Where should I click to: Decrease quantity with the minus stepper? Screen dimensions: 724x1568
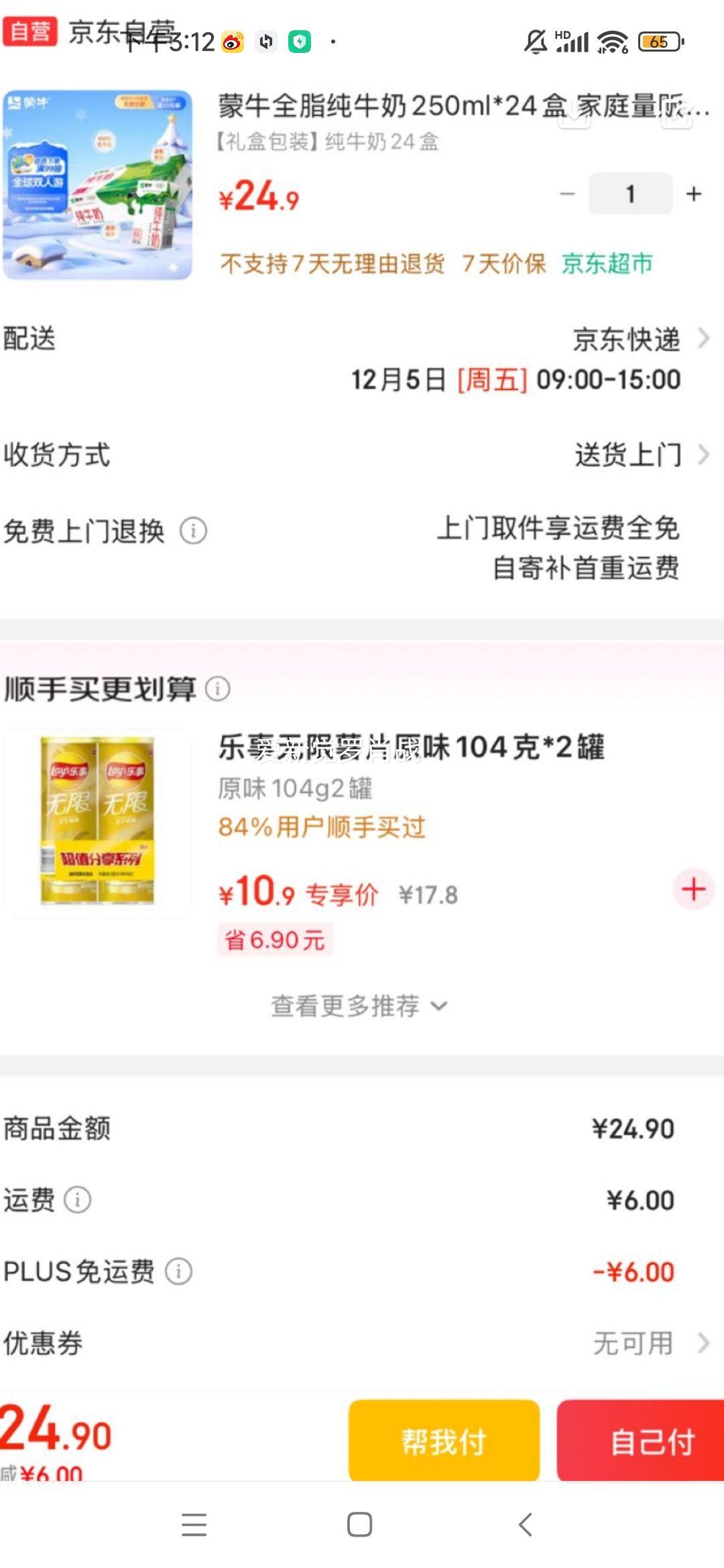point(568,194)
